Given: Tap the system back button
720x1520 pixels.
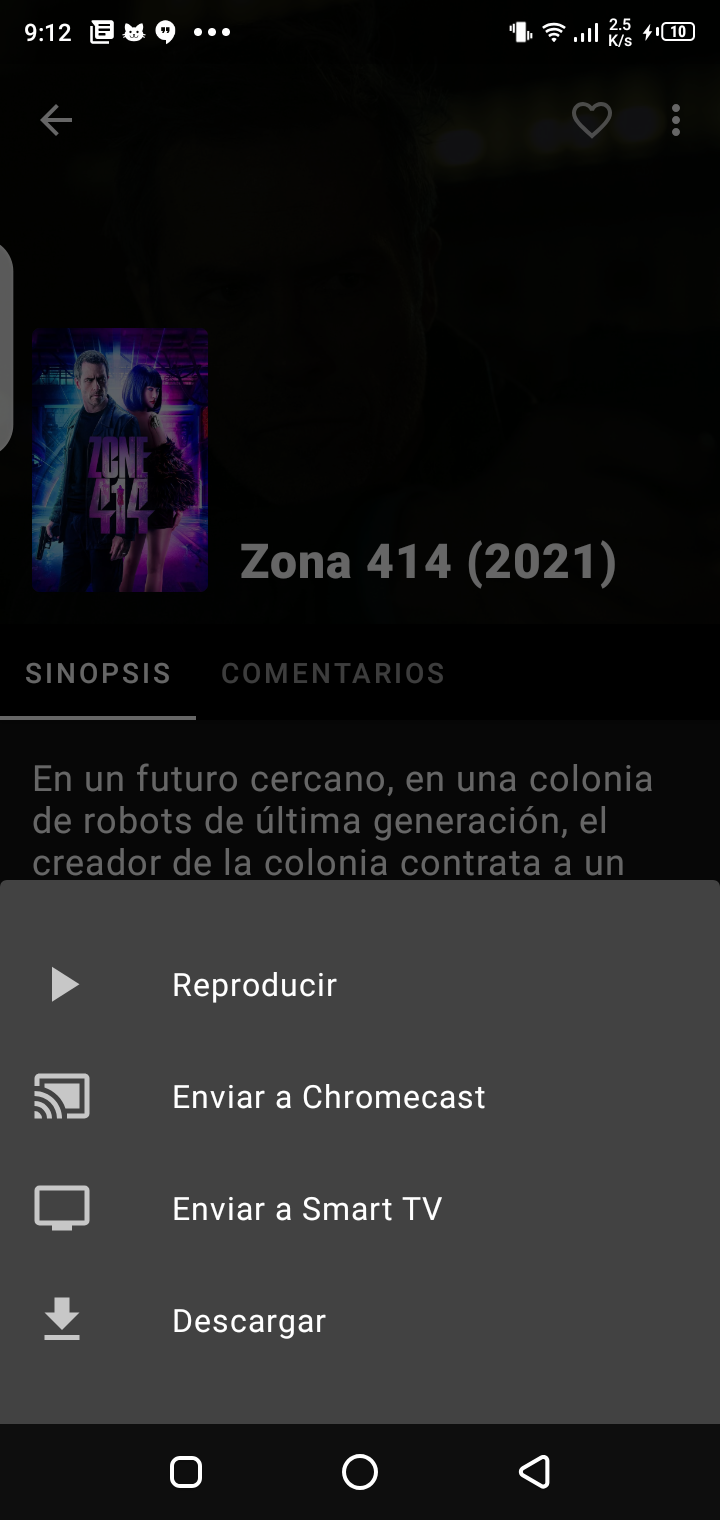Looking at the screenshot, I should coord(534,1472).
